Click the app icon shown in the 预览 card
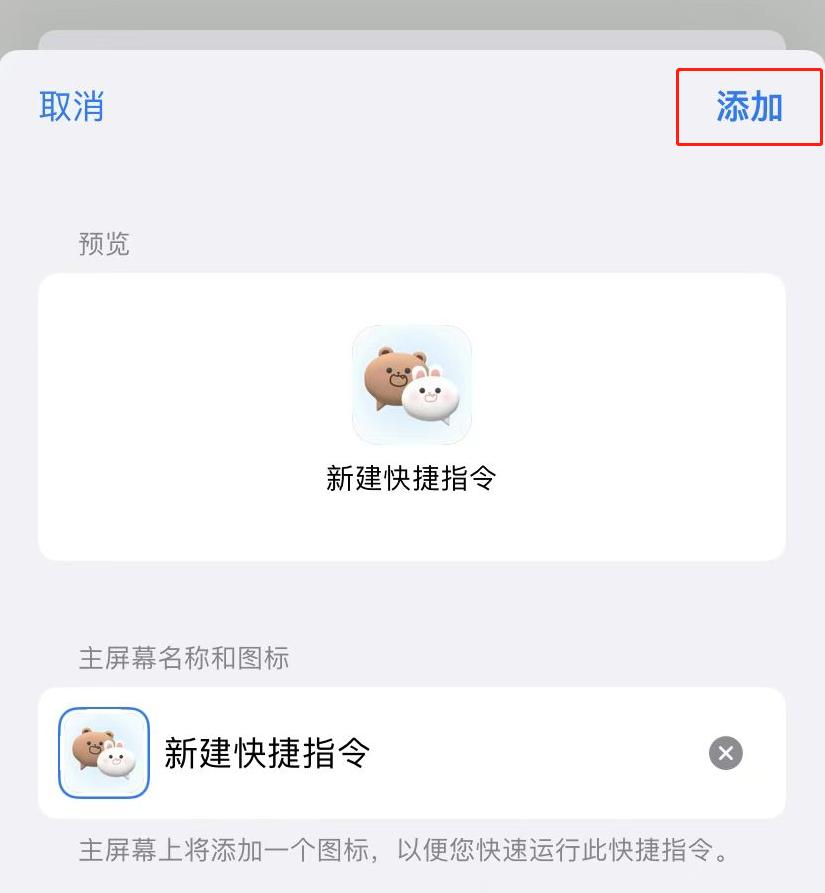Viewport: 825px width, 893px height. tap(411, 383)
